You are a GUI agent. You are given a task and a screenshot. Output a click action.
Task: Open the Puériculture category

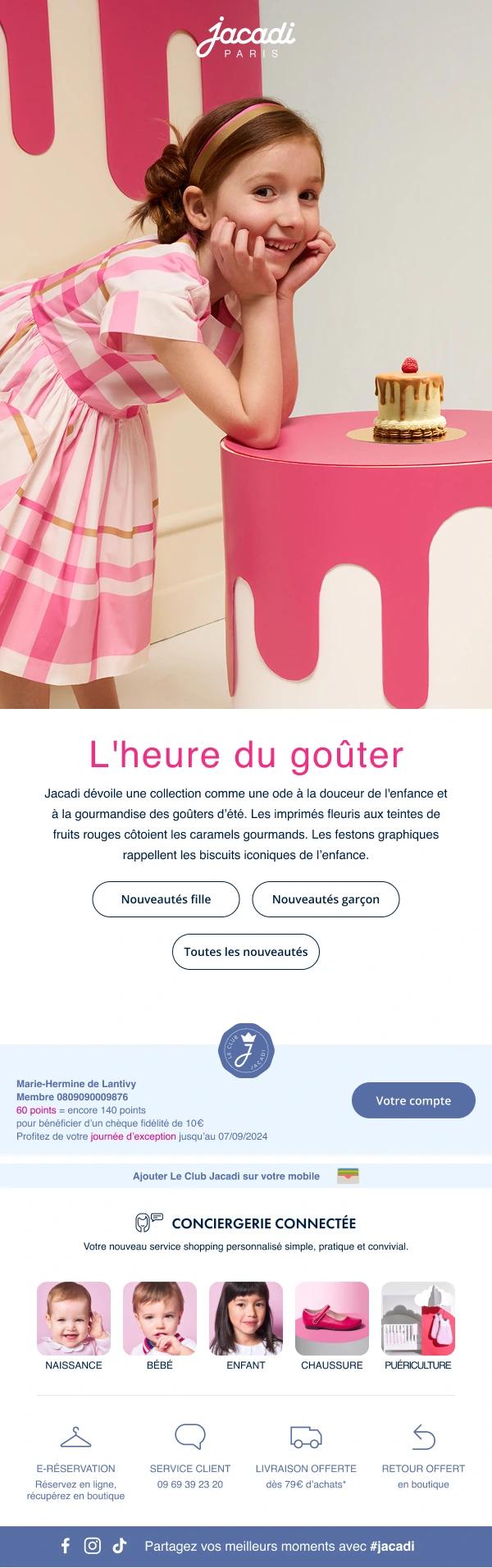coord(418,1319)
